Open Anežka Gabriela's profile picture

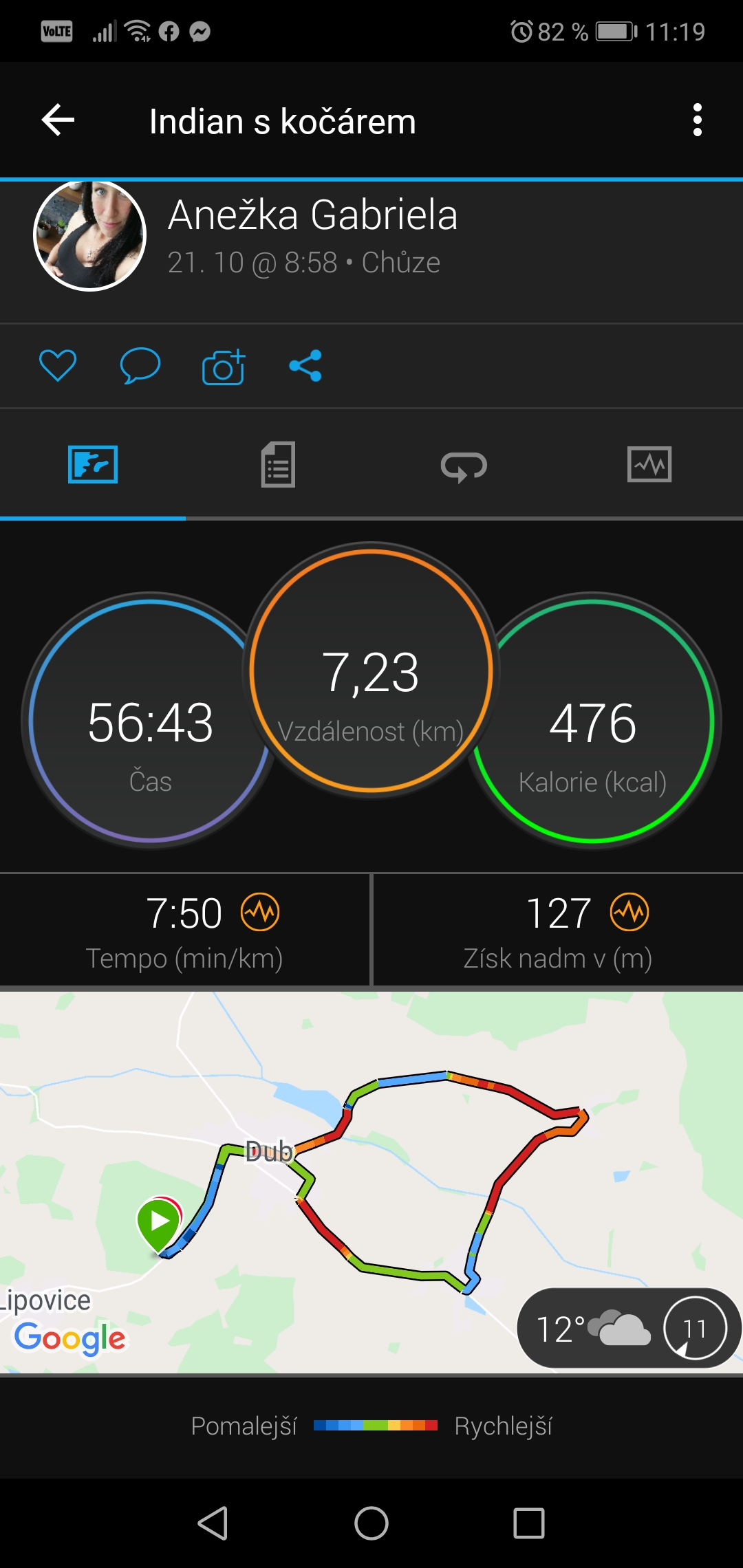pyautogui.click(x=90, y=235)
